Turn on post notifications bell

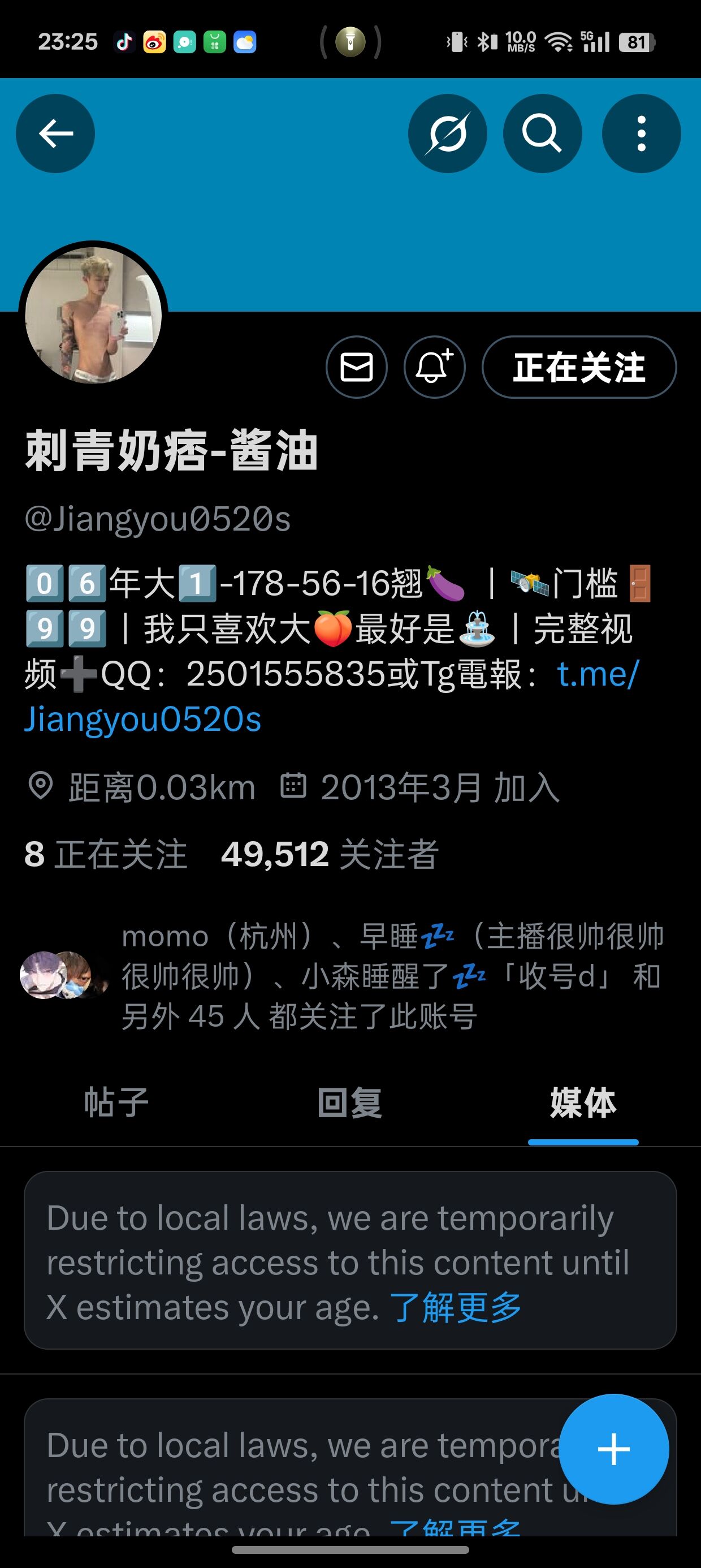point(435,367)
